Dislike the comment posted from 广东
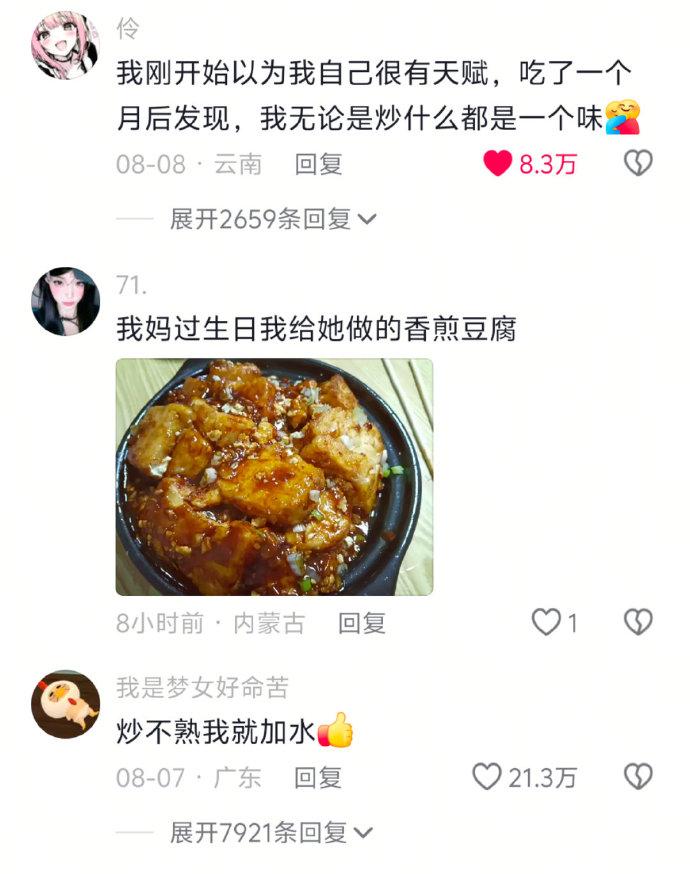Viewport: 690px width, 874px height. (x=638, y=776)
